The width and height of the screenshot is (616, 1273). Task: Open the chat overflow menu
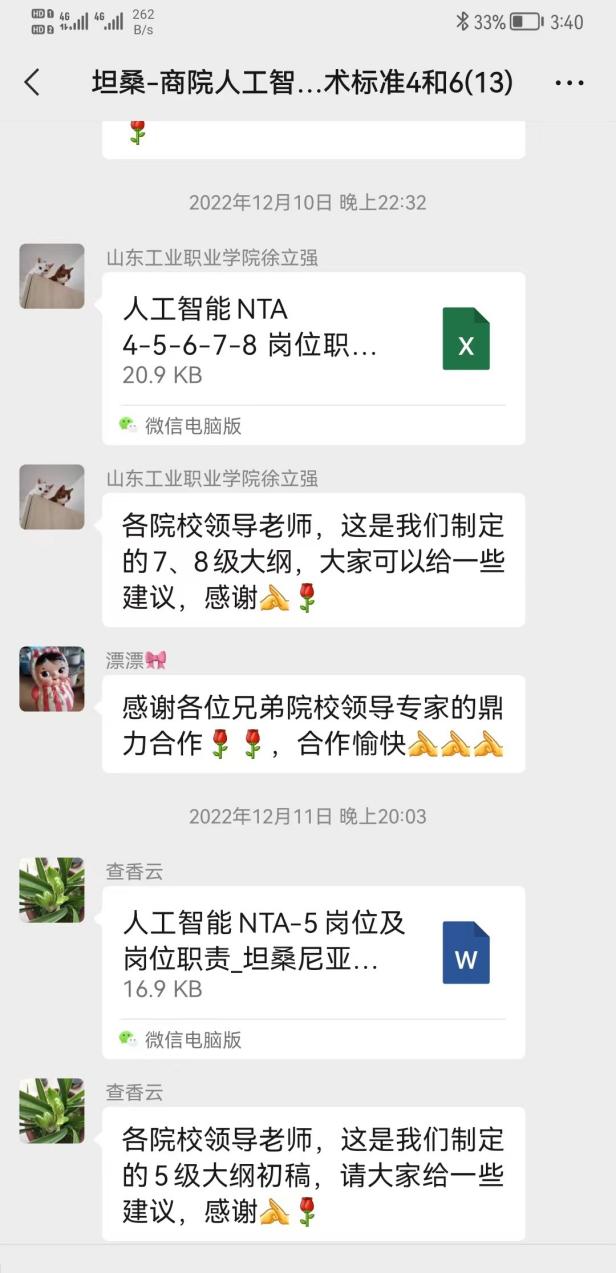[569, 83]
